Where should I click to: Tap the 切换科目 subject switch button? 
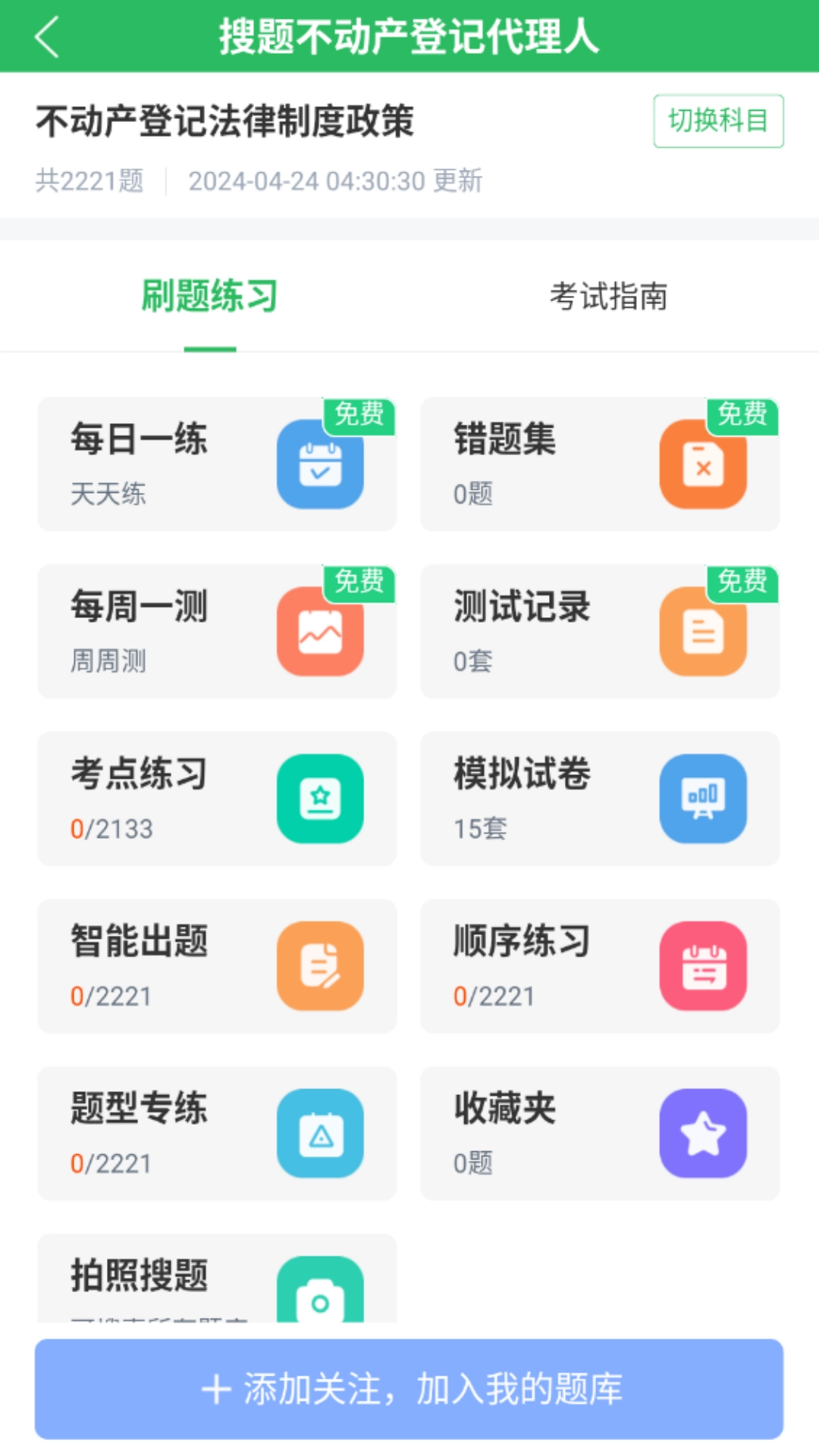(719, 121)
